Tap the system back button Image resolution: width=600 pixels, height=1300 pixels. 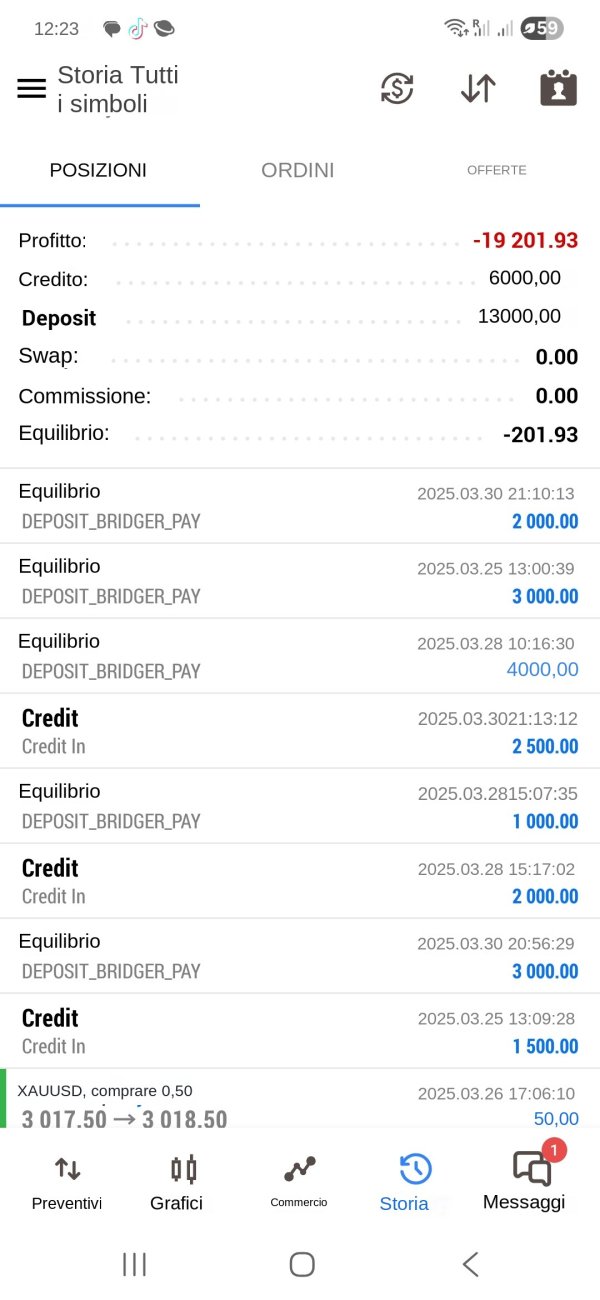[x=470, y=1265]
